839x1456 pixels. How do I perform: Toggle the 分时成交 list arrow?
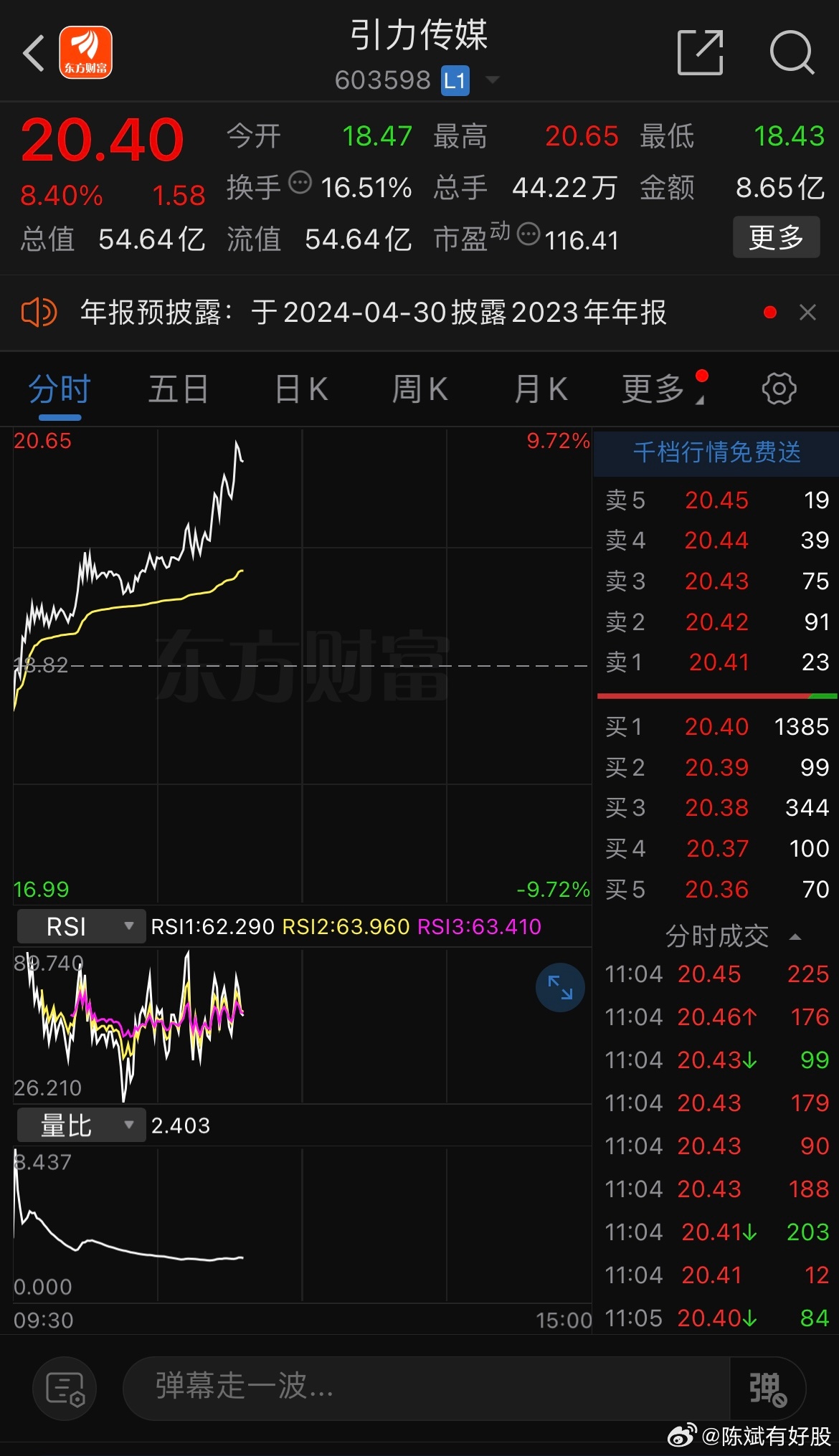coord(795,936)
